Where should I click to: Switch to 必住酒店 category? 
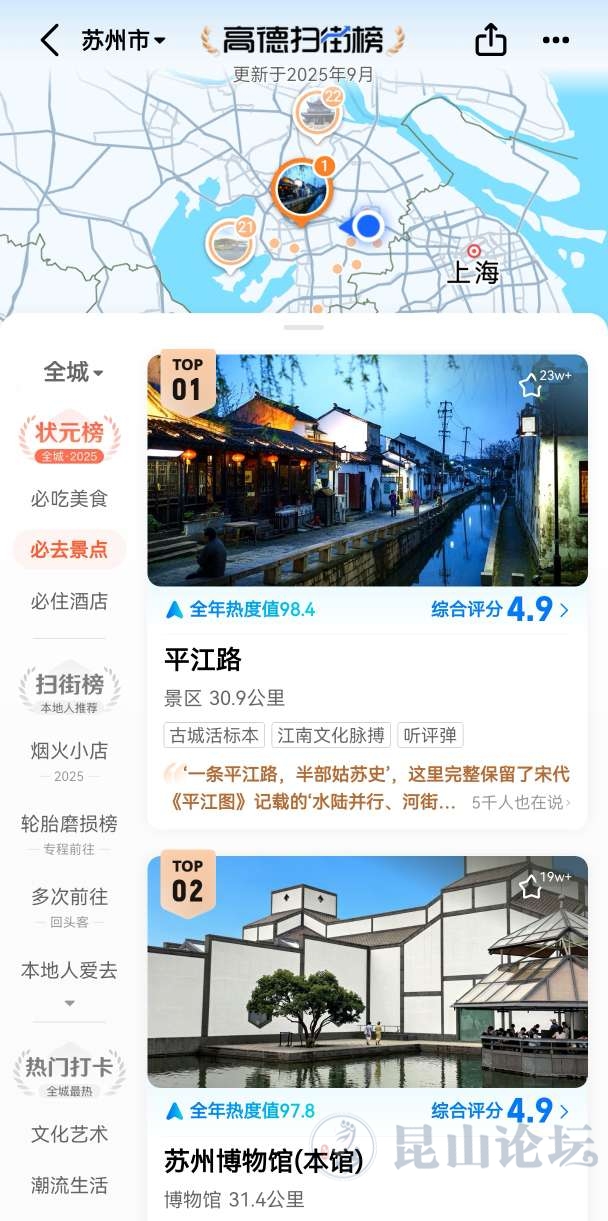coord(69,601)
